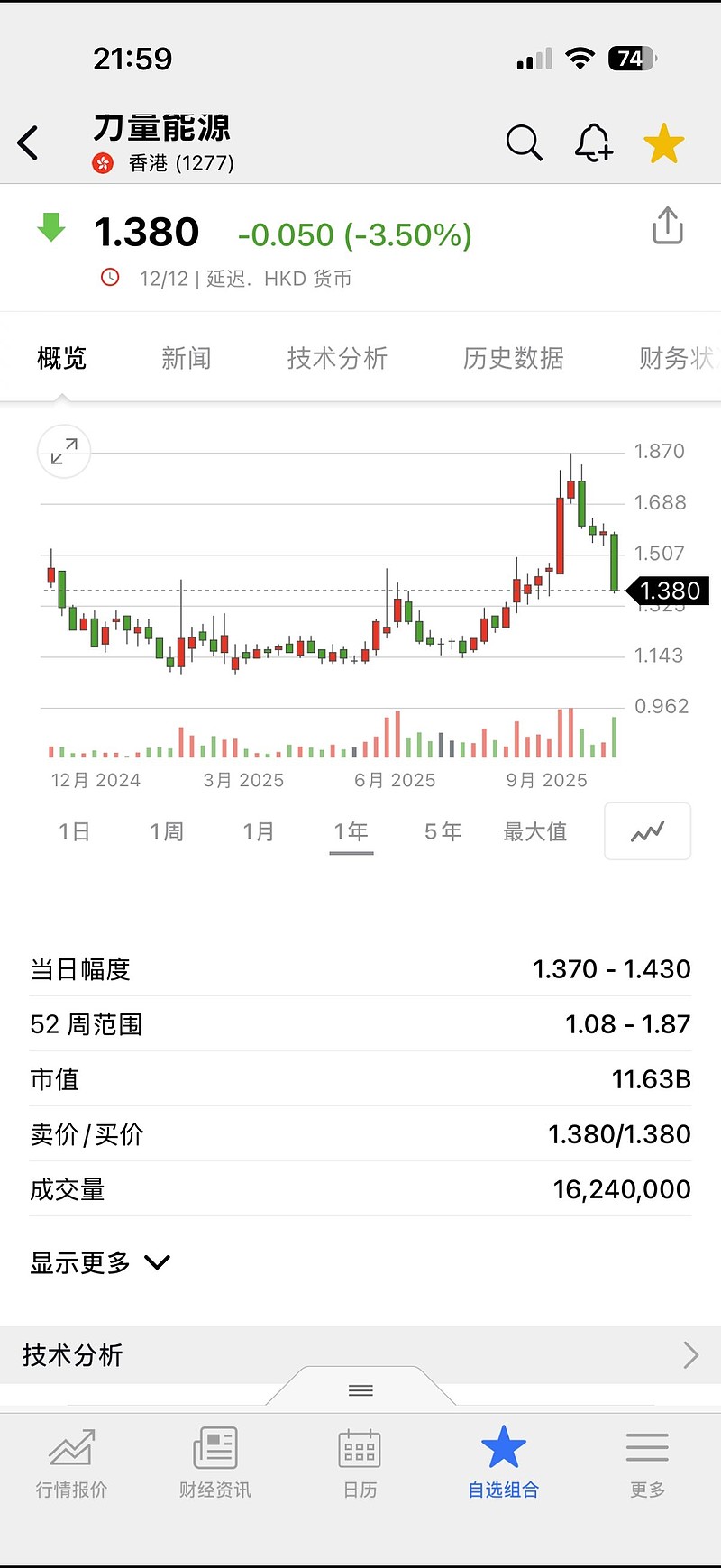Open 技术分析 via its chevron
This screenshot has height=1568, width=721.
click(x=690, y=1354)
